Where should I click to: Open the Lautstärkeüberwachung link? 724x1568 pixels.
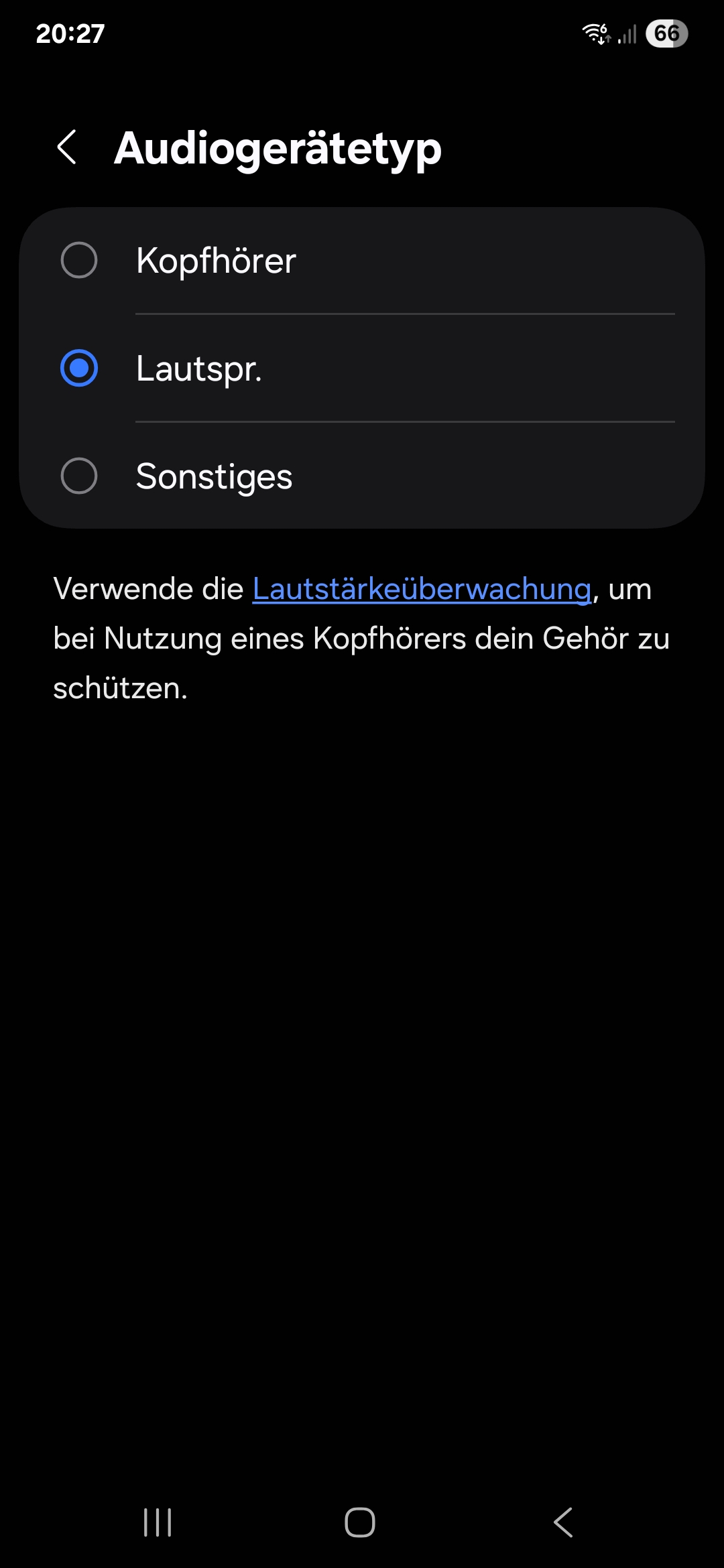point(422,589)
